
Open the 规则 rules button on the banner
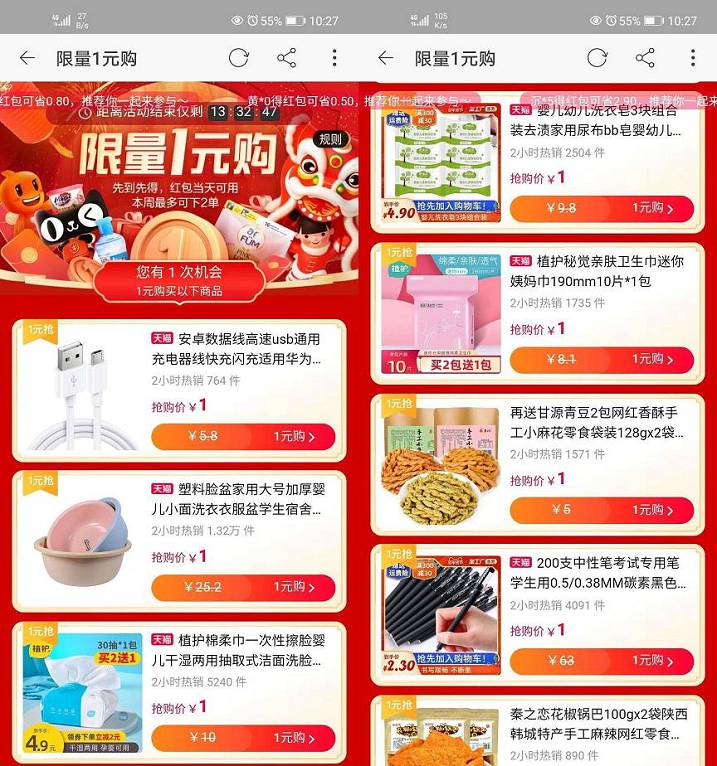click(330, 140)
